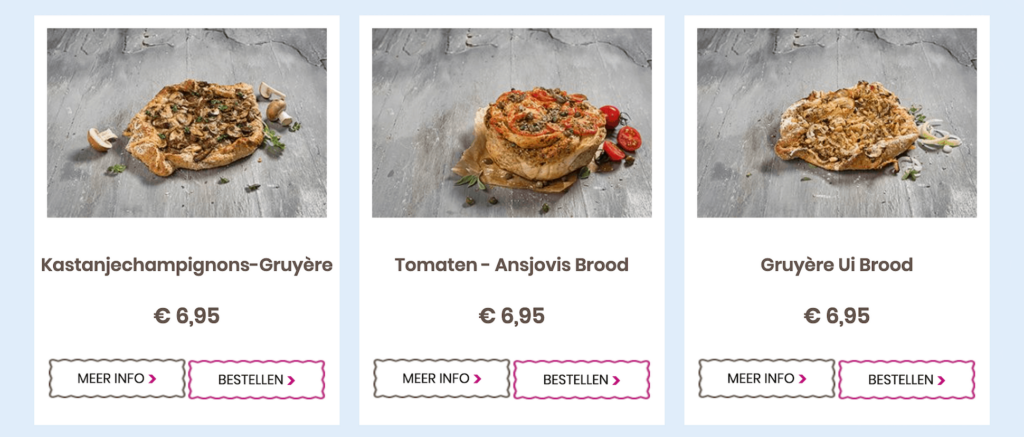Open Meer Info for Kastanjechampignons-Gruyère
The width and height of the screenshot is (1024, 437).
pos(117,379)
